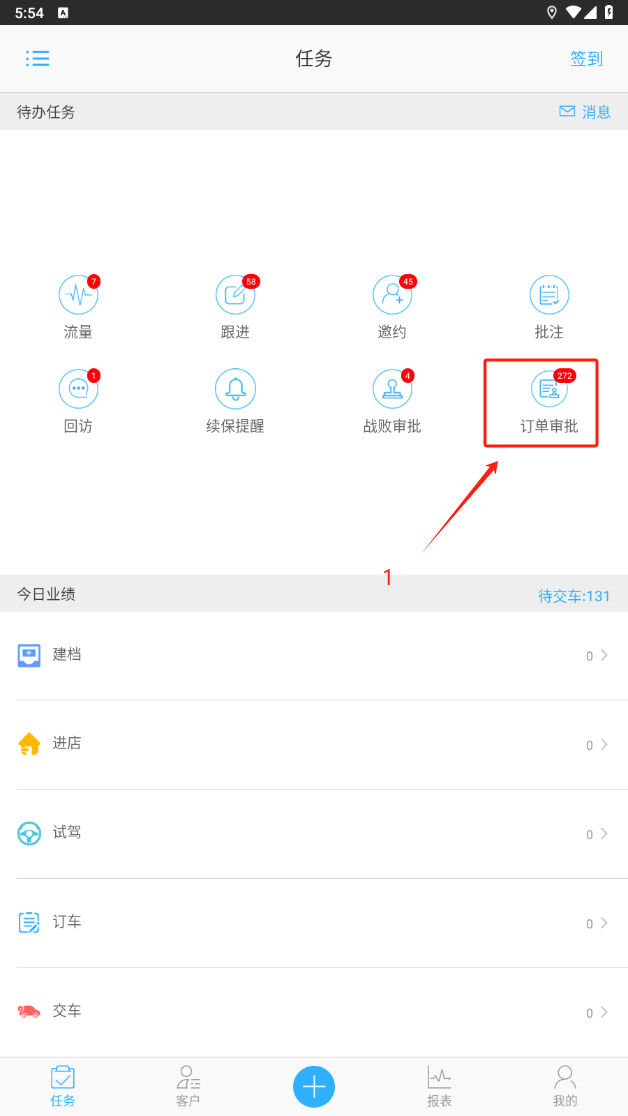Viewport: 628px width, 1116px height.
Task: Open the drawer menu icon
Action: tap(38, 58)
